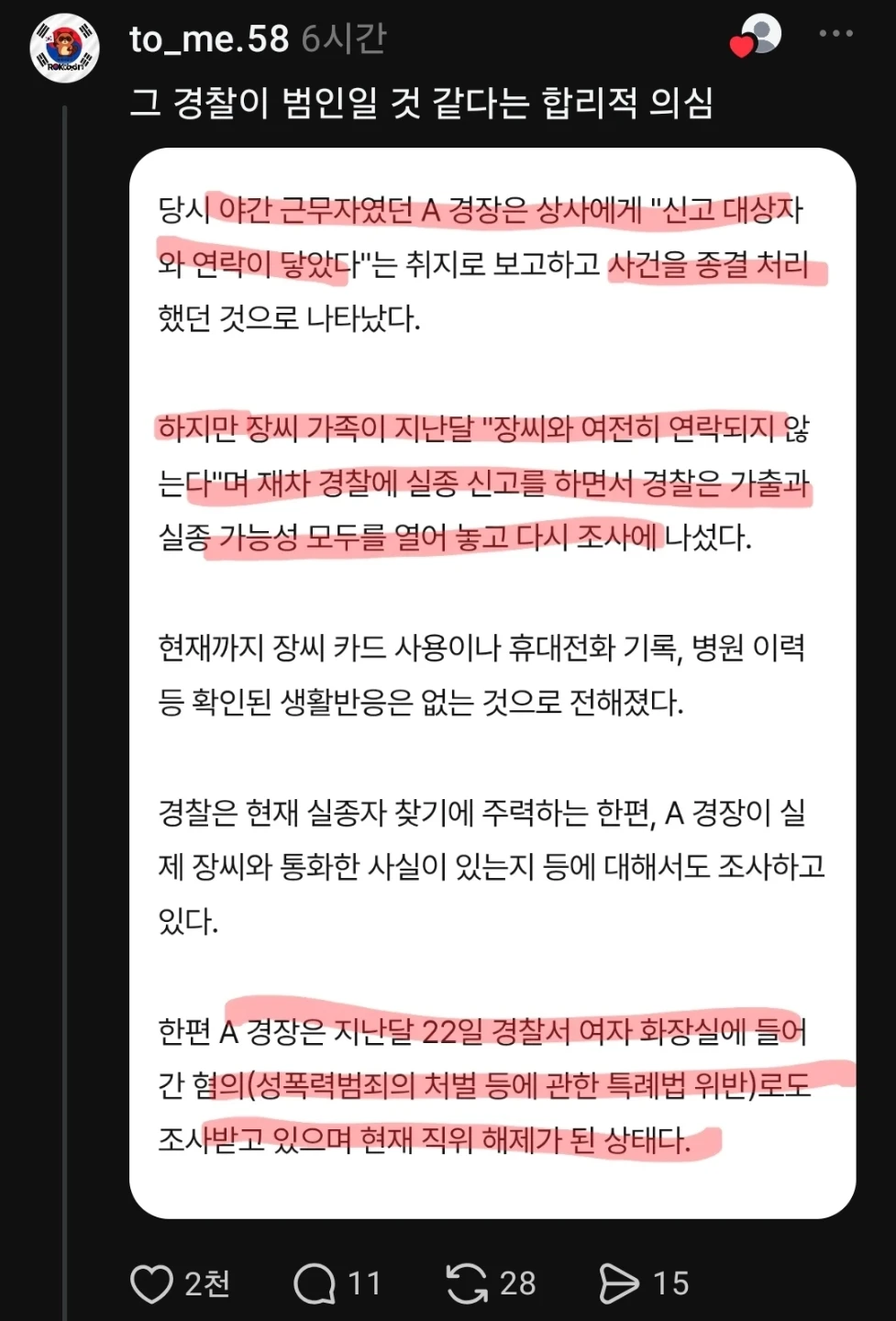This screenshot has height=1321, width=896.
Task: Tap the liked-by avatar with heart
Action: click(x=756, y=37)
